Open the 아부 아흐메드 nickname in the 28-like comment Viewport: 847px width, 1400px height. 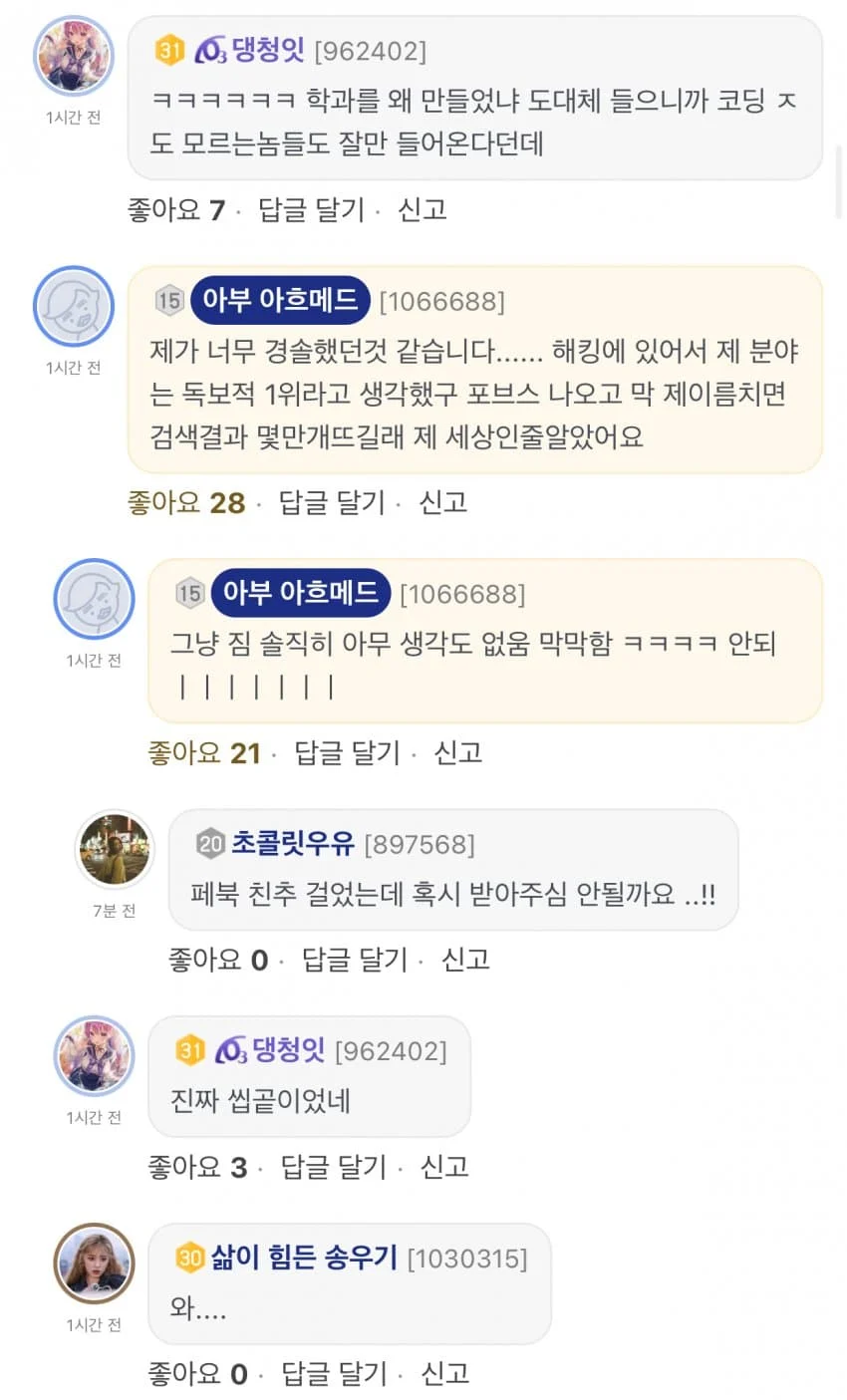[280, 300]
